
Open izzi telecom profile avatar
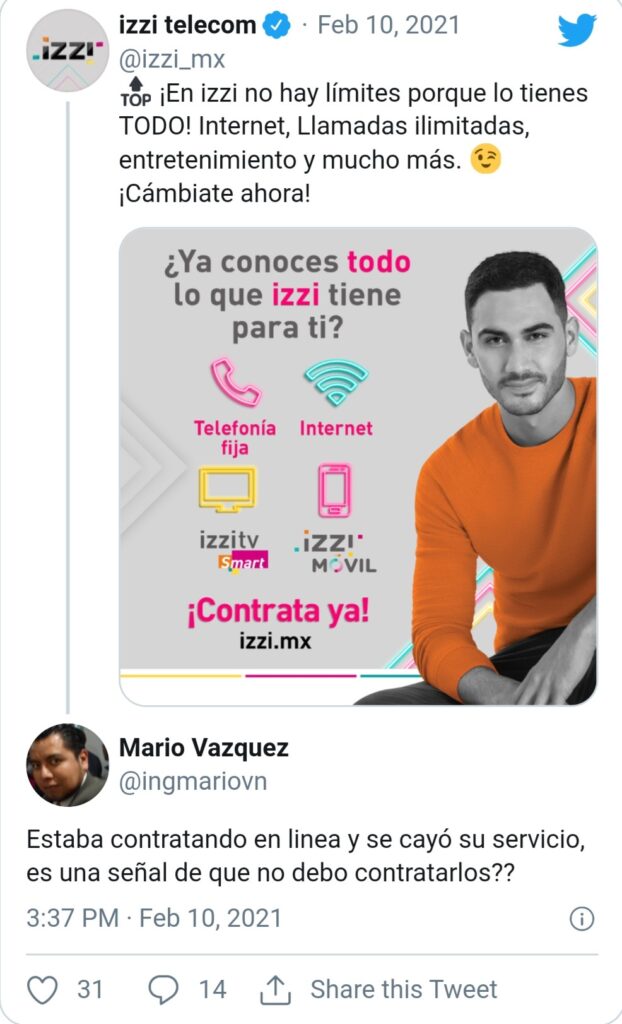[x=67, y=51]
